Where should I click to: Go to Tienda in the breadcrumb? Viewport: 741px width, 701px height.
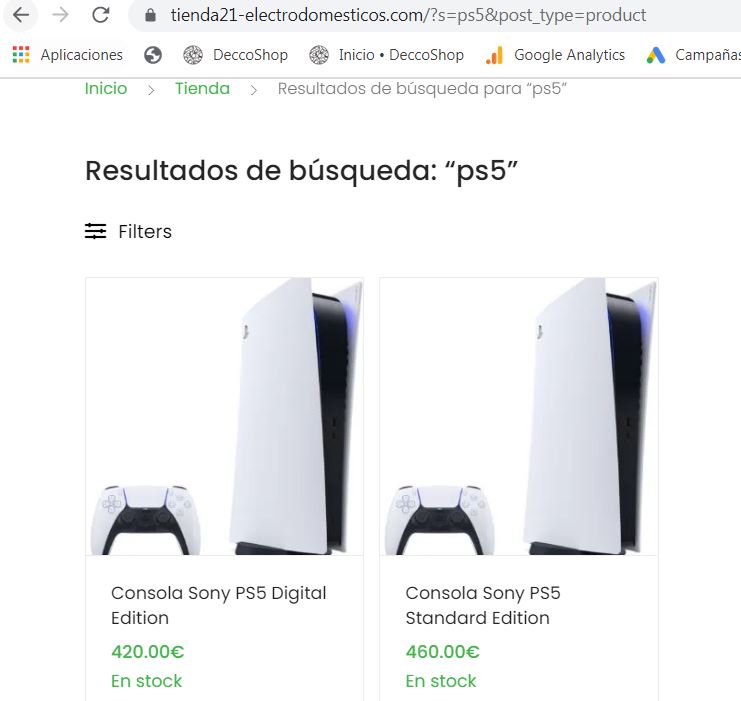click(202, 89)
